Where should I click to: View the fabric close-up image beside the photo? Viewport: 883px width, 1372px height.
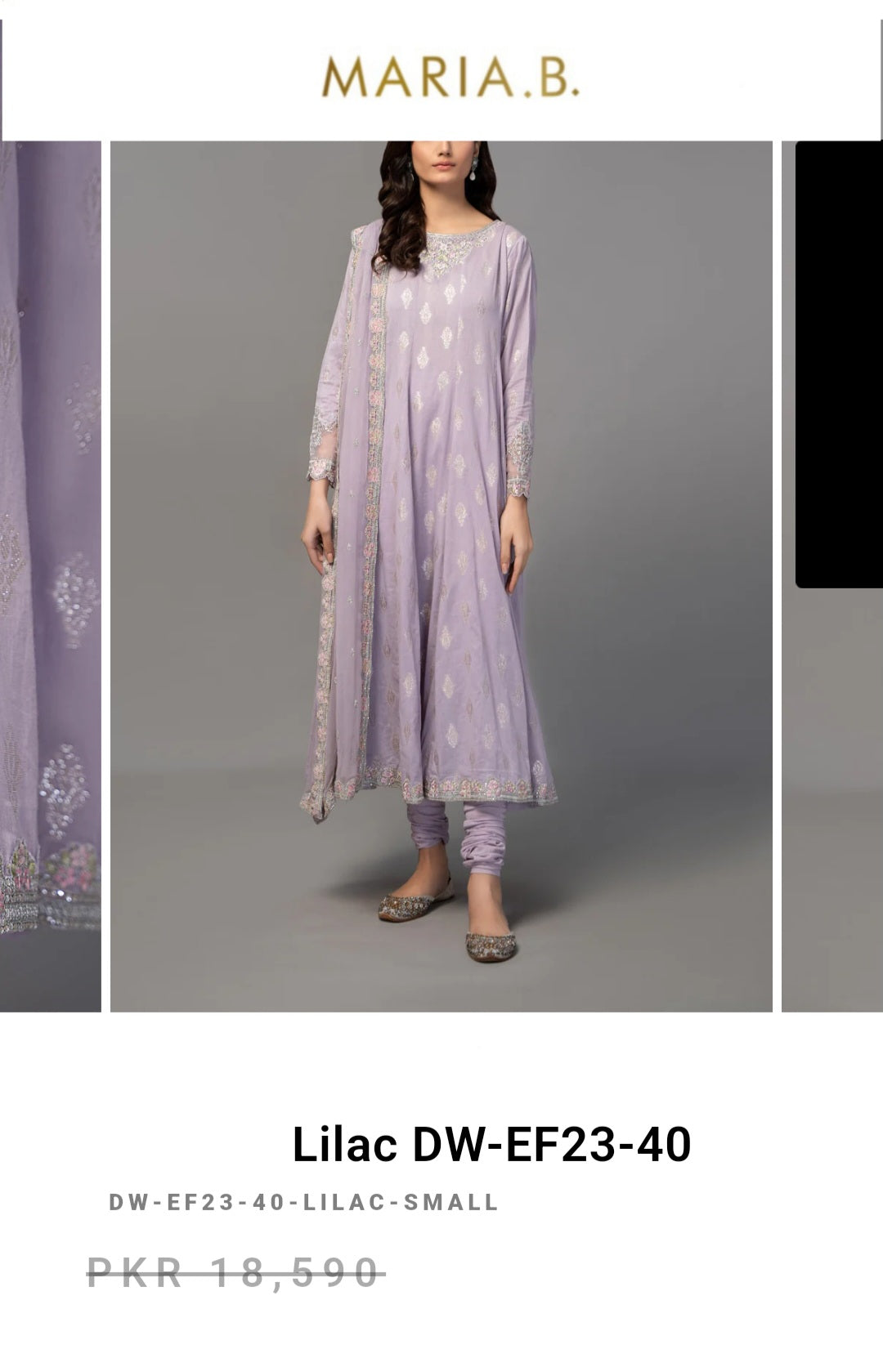point(50,576)
